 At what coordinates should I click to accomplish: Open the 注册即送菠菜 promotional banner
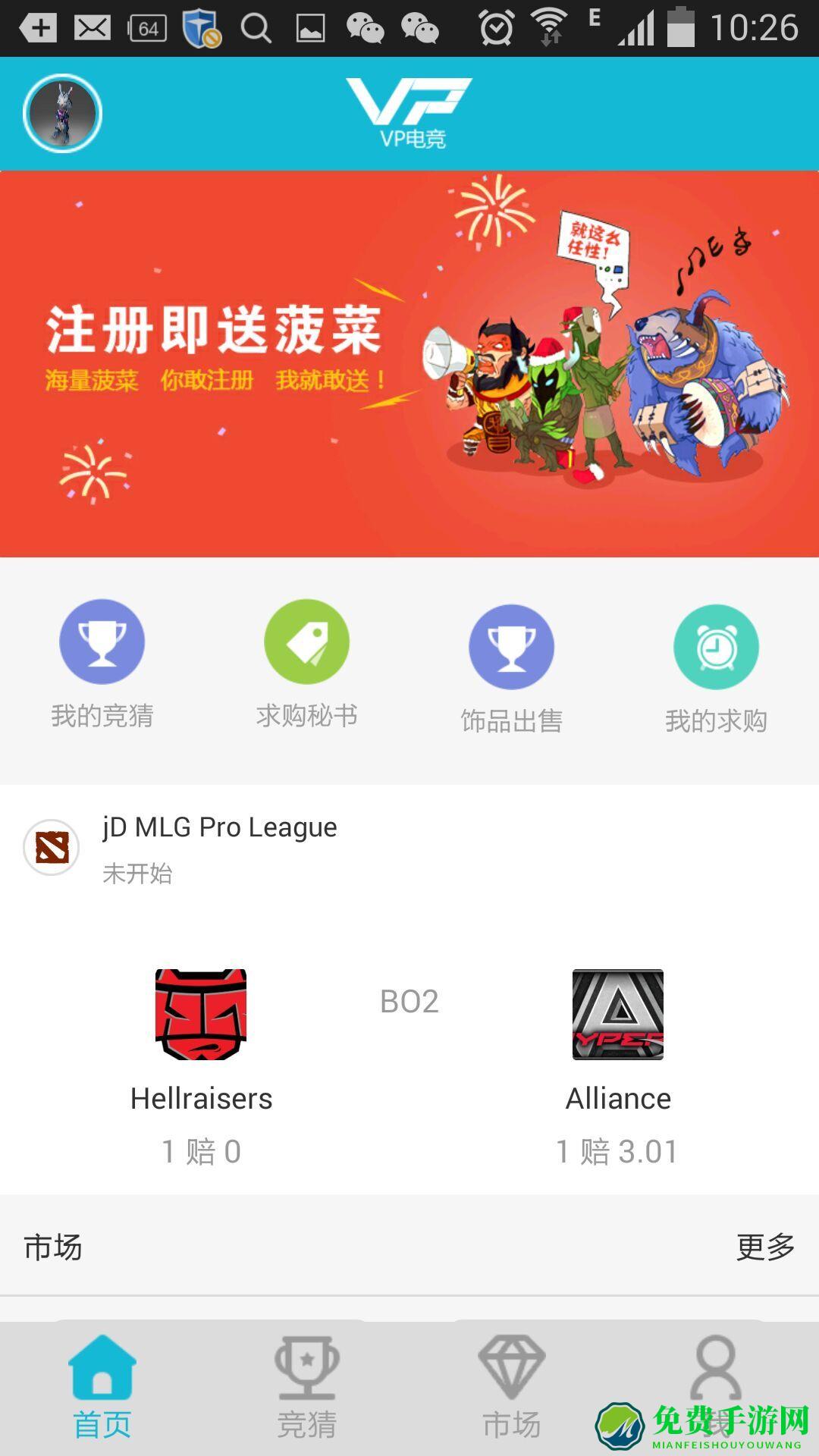(x=409, y=364)
